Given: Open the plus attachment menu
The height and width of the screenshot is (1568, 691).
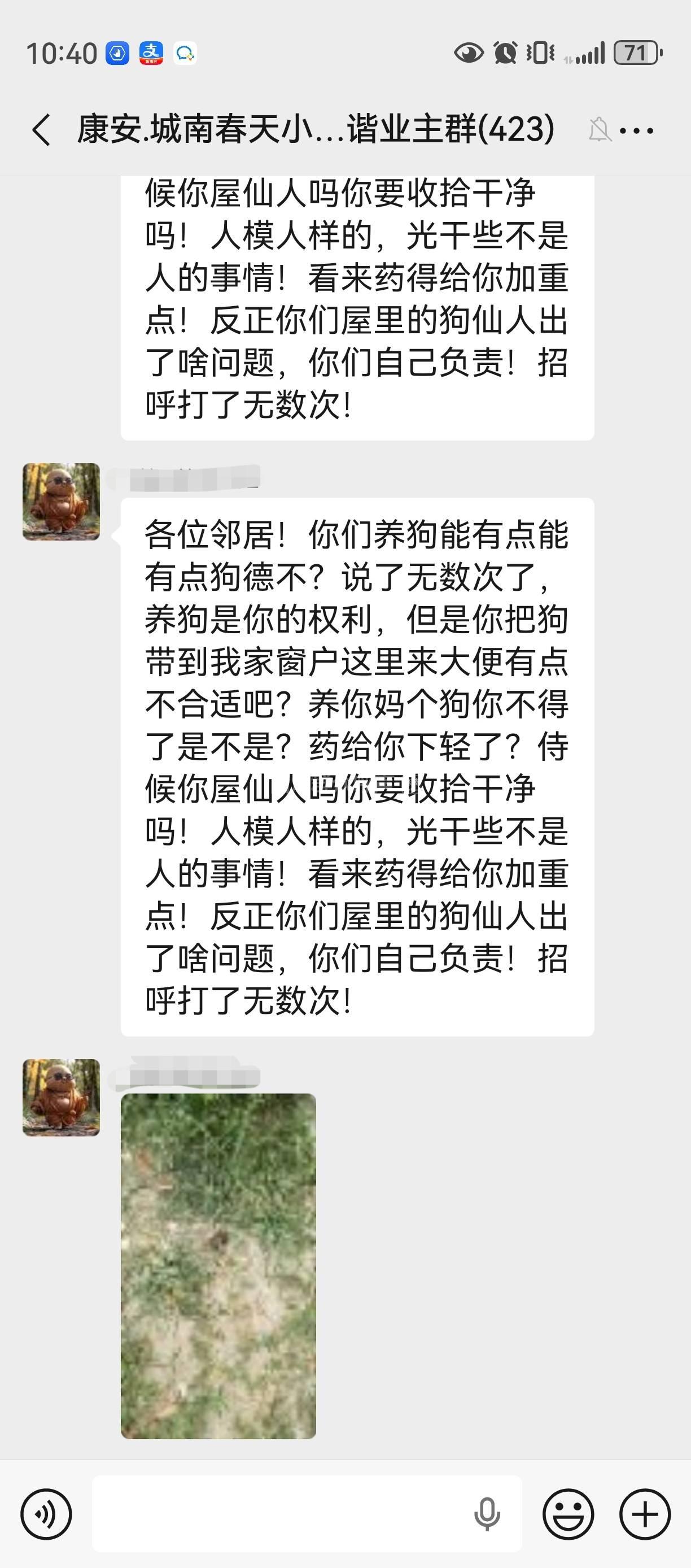Looking at the screenshot, I should [645, 1514].
